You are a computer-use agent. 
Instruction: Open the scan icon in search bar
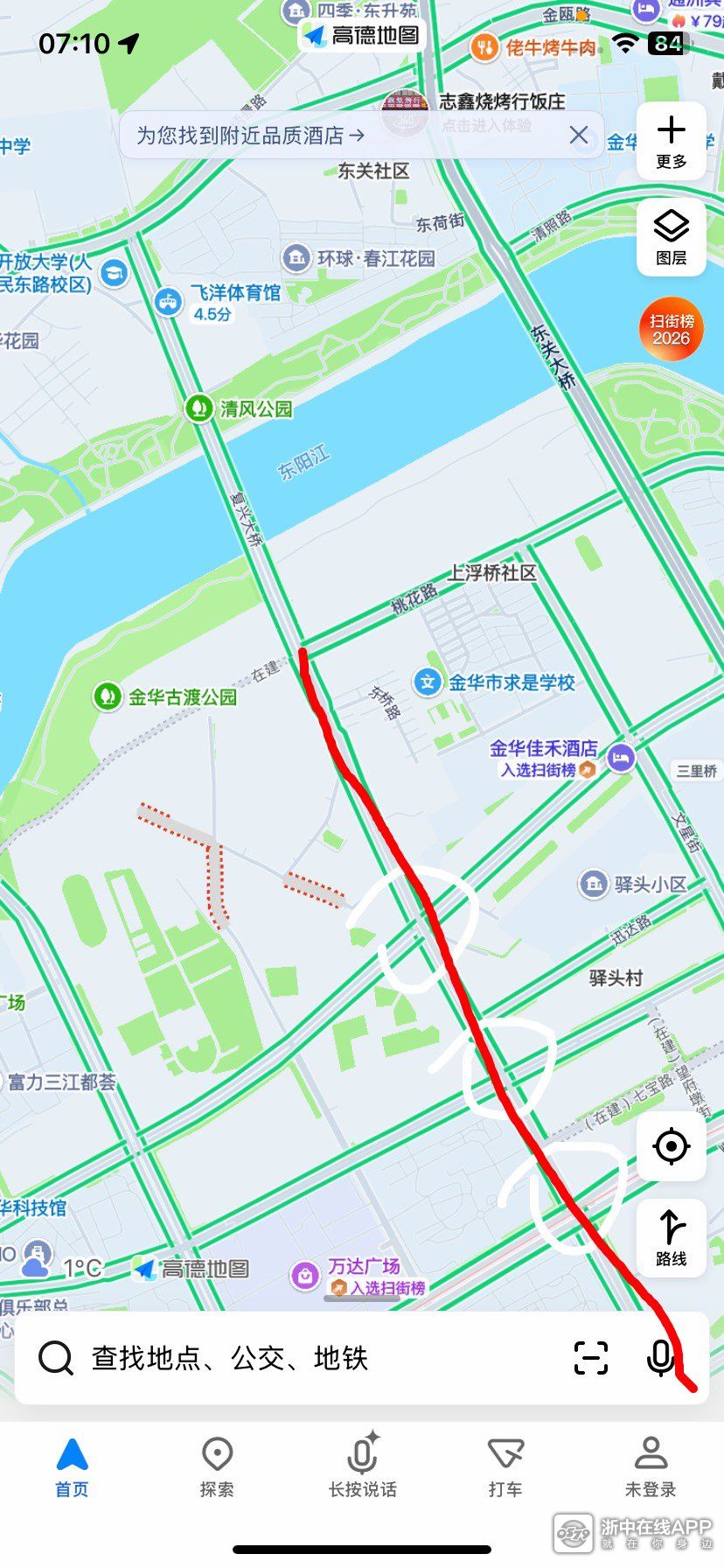(590, 1358)
